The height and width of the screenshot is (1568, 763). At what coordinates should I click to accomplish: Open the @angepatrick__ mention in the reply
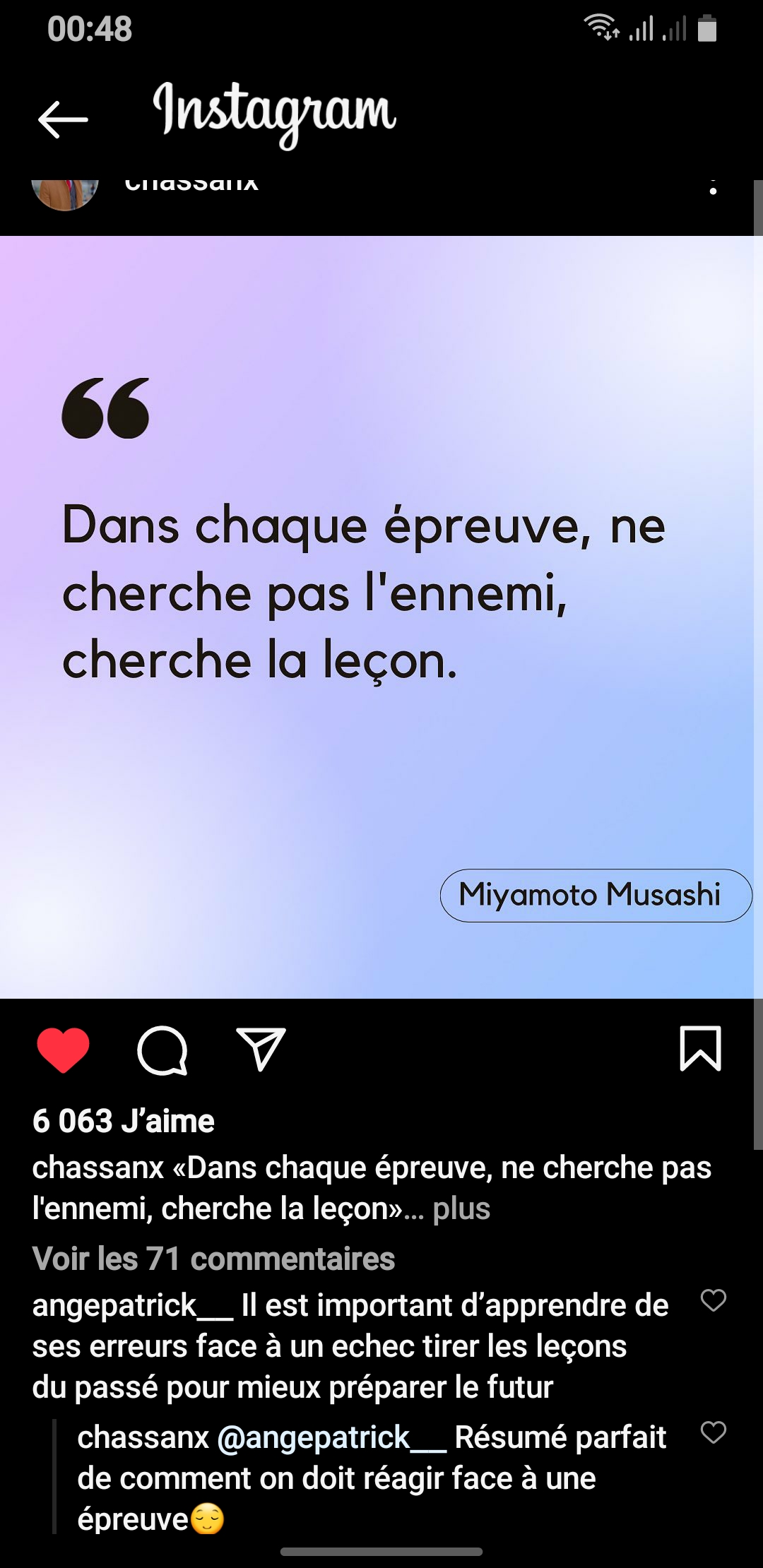point(332,1437)
